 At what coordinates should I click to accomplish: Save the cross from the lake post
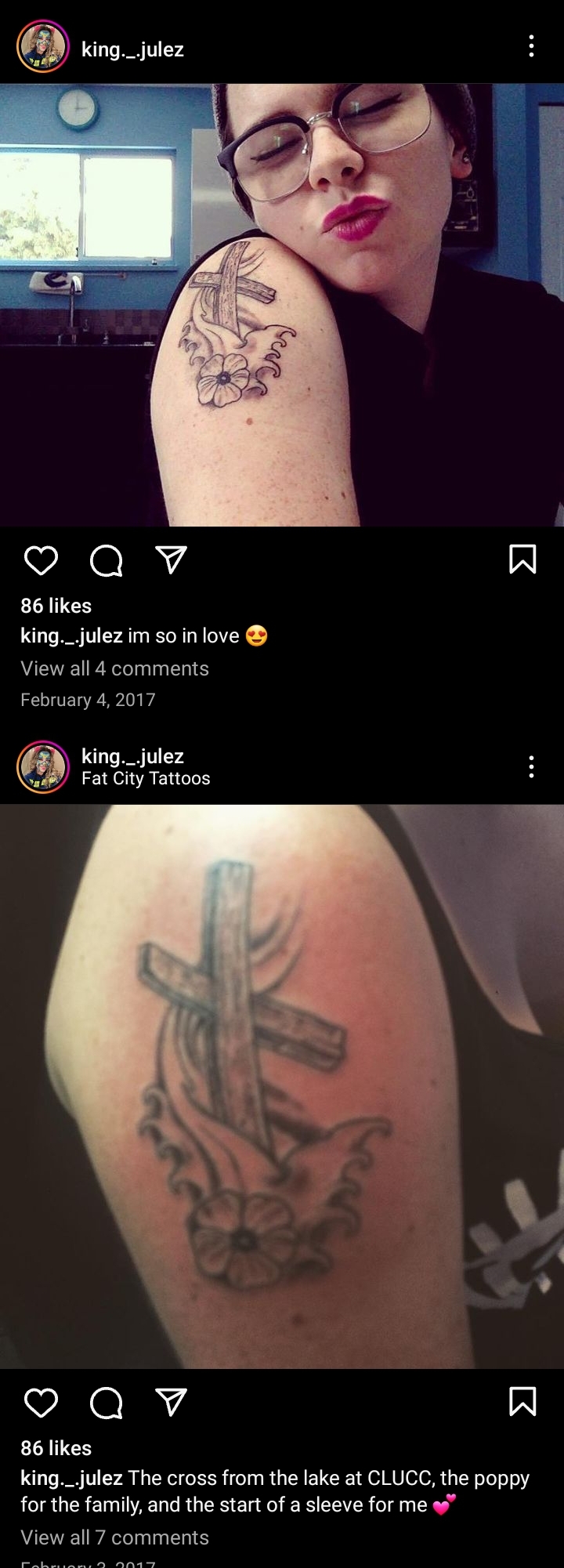(x=522, y=1402)
